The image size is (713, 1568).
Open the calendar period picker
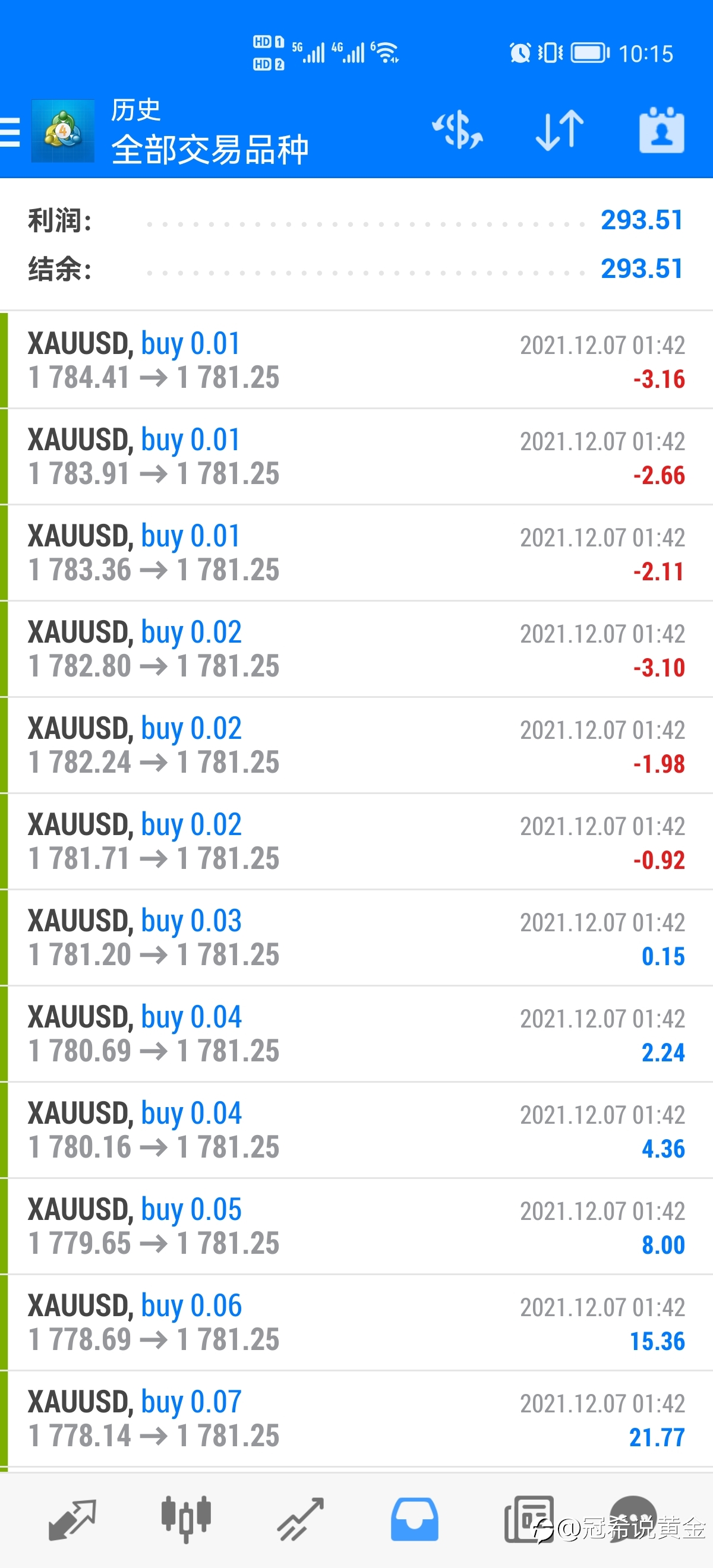662,129
